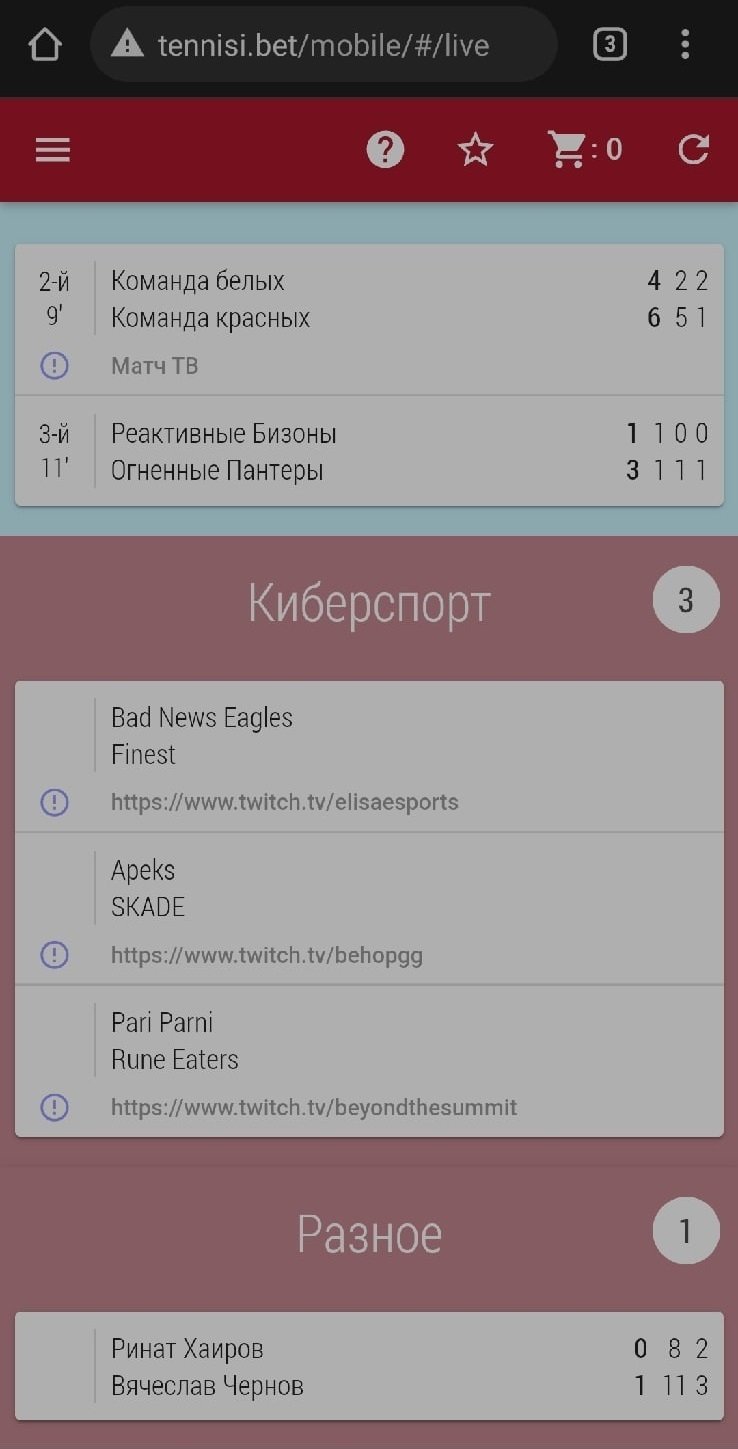Image resolution: width=738 pixels, height=1449 pixels.
Task: Open favorites star icon
Action: 475,150
